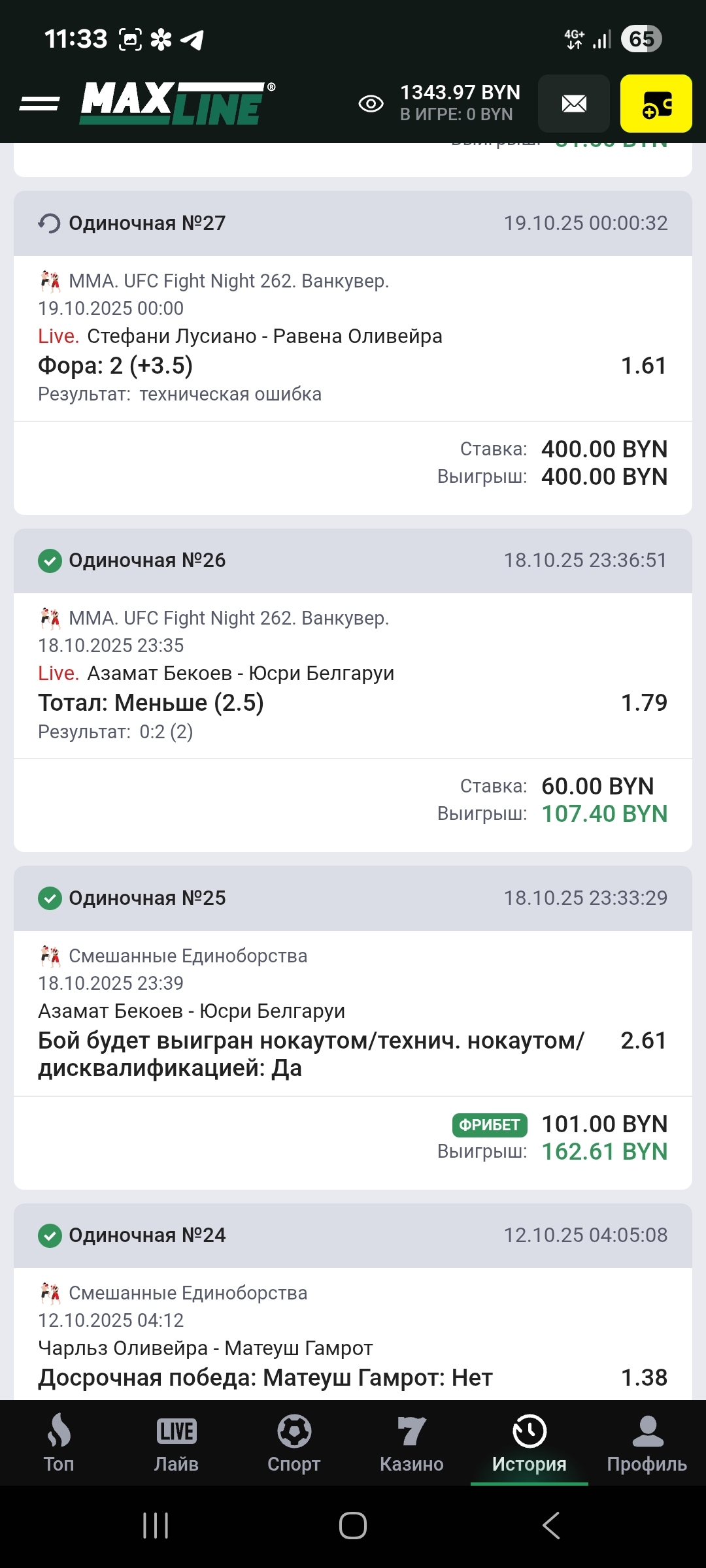Screen dimensions: 706x1568
Task: Open bet Одиночная №27 details
Action: click(353, 223)
